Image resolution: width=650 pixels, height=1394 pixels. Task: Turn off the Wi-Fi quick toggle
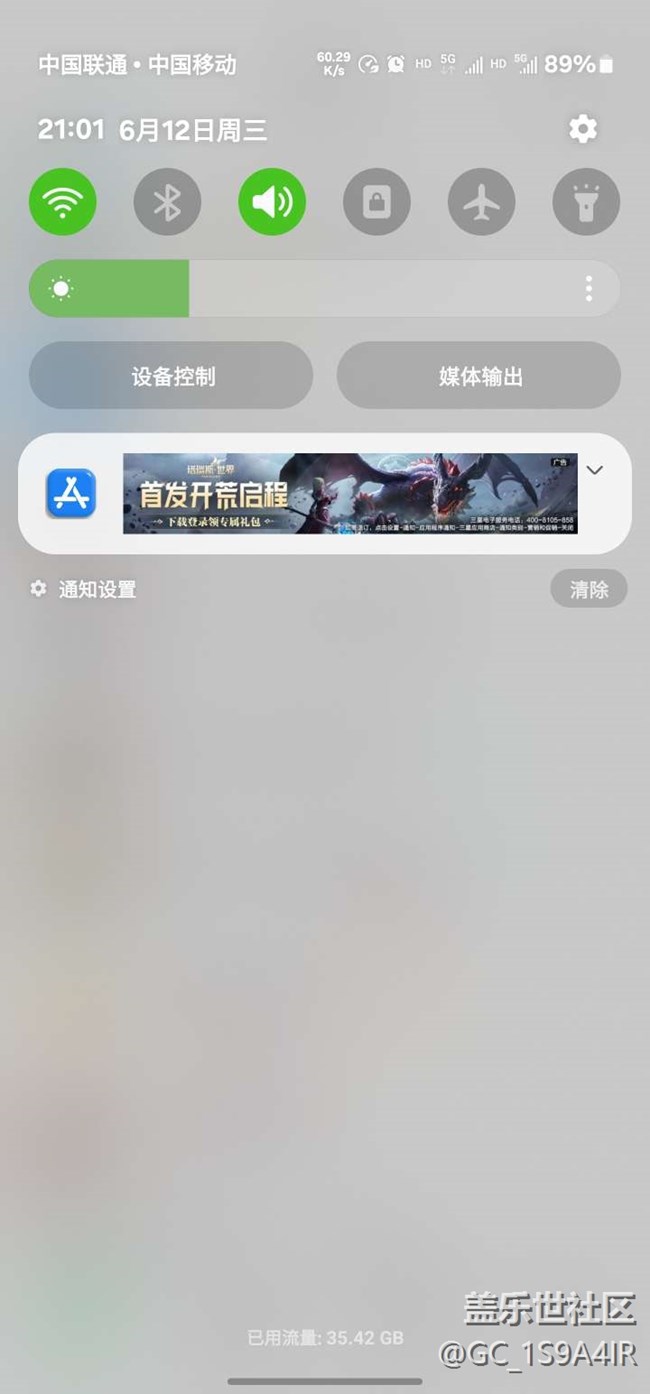pos(63,202)
